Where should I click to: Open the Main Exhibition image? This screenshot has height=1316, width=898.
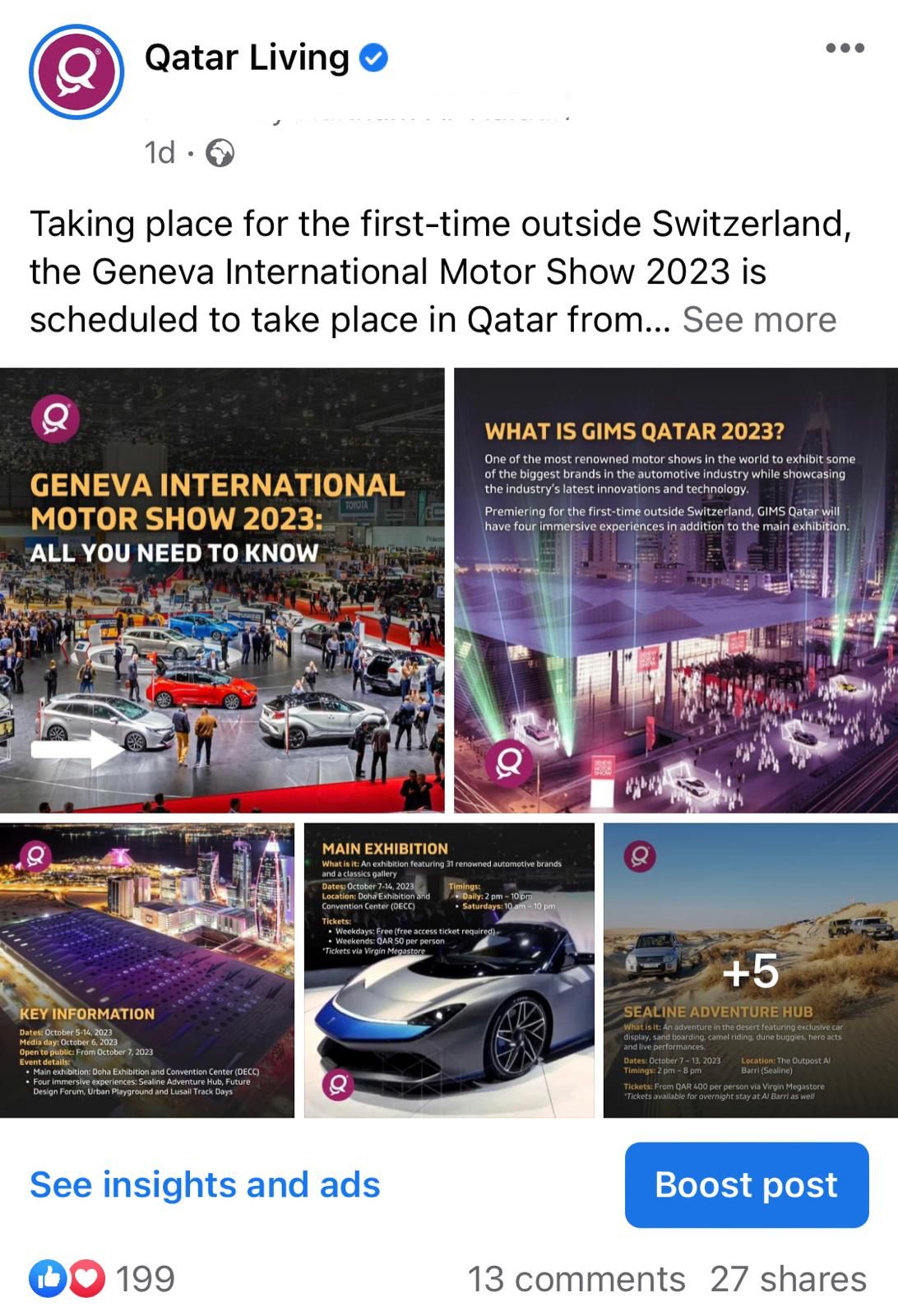click(x=449, y=970)
